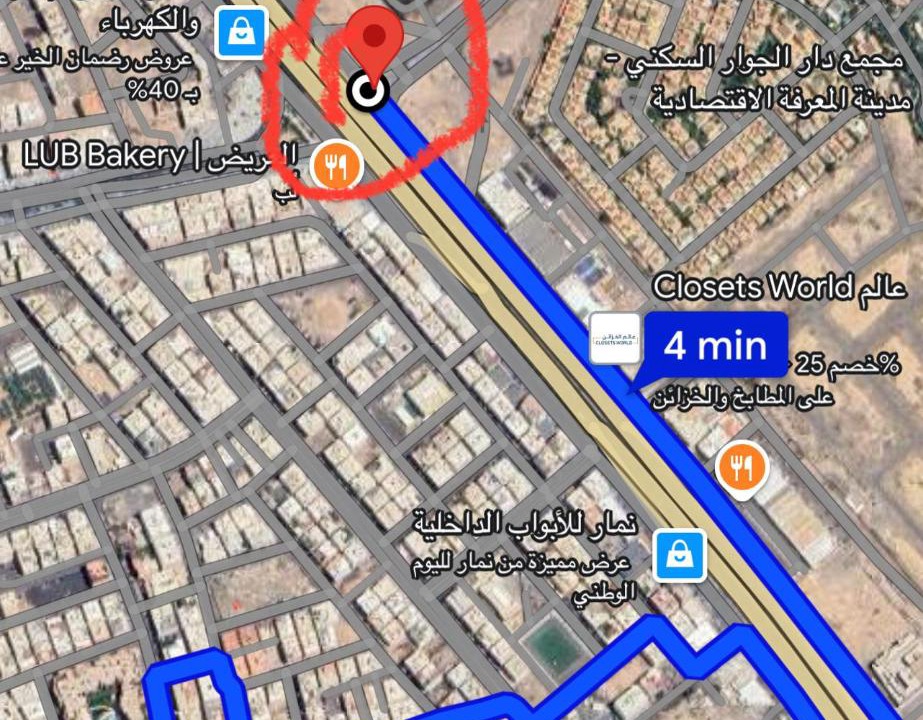Screen dimensions: 923x720
Task: Tap the LUB Bakery restaurant pin
Action: pyautogui.click(x=335, y=166)
